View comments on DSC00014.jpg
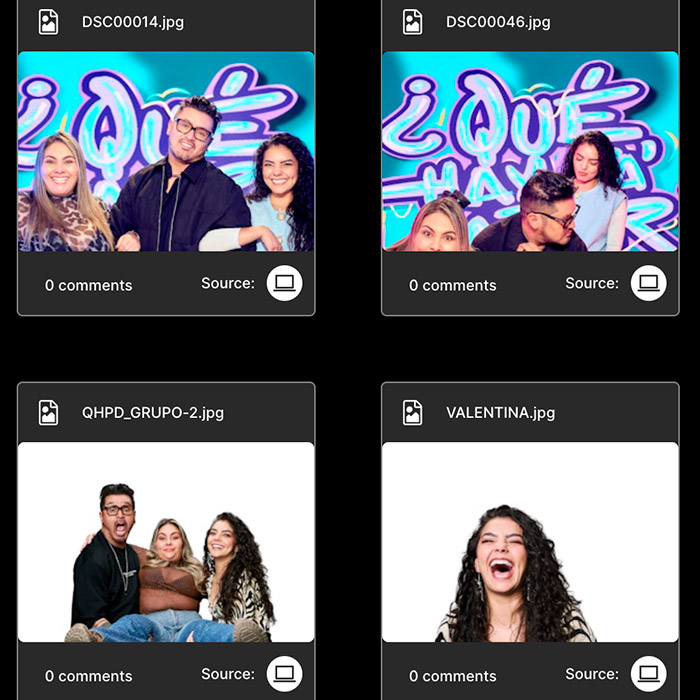Viewport: 700px width, 700px height. pos(88,285)
